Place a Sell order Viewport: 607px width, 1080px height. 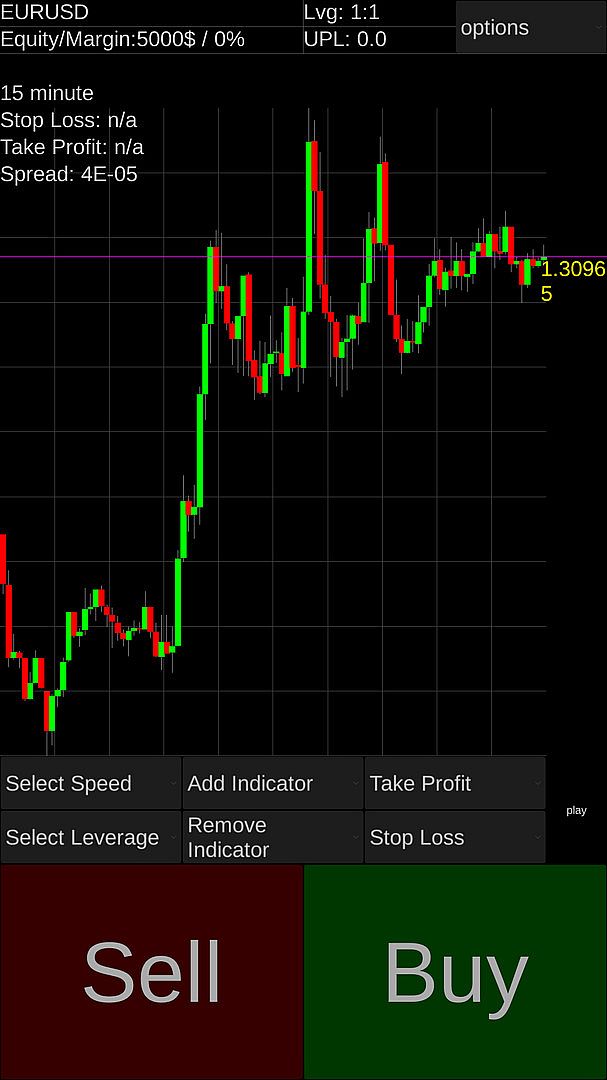tap(151, 971)
